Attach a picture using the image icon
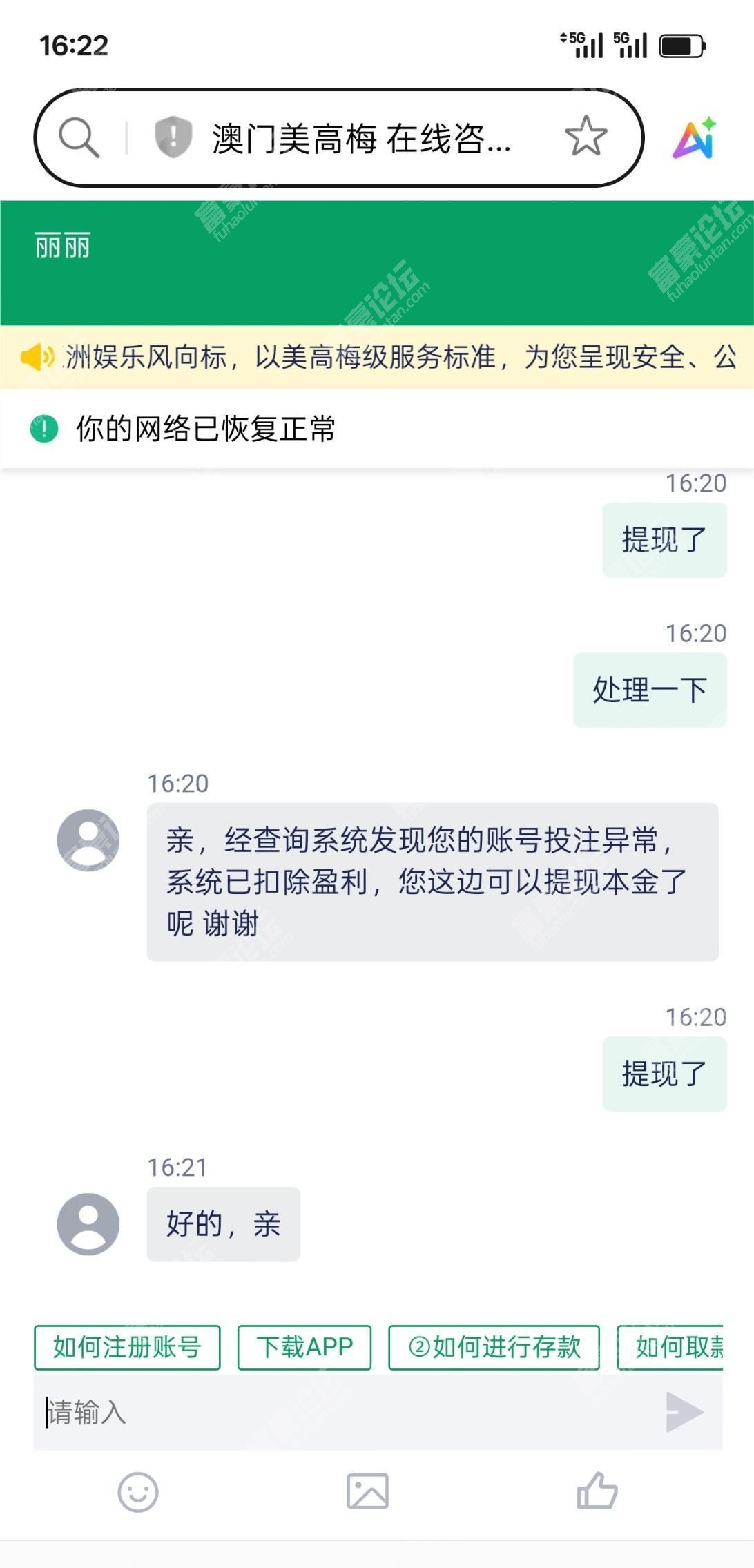 pos(367,1491)
